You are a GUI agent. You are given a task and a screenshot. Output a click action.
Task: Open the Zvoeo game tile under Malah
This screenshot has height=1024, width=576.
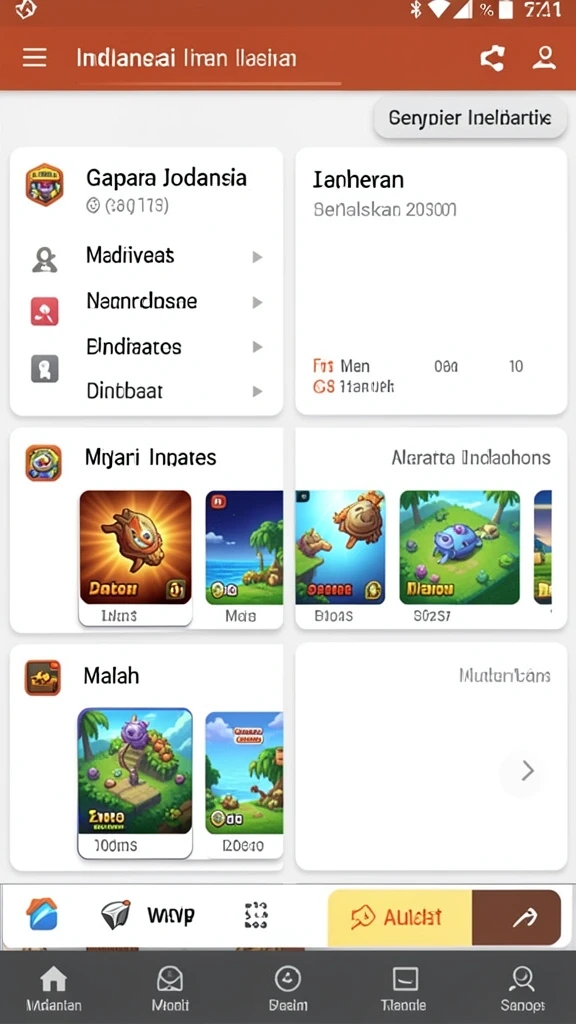pos(135,783)
